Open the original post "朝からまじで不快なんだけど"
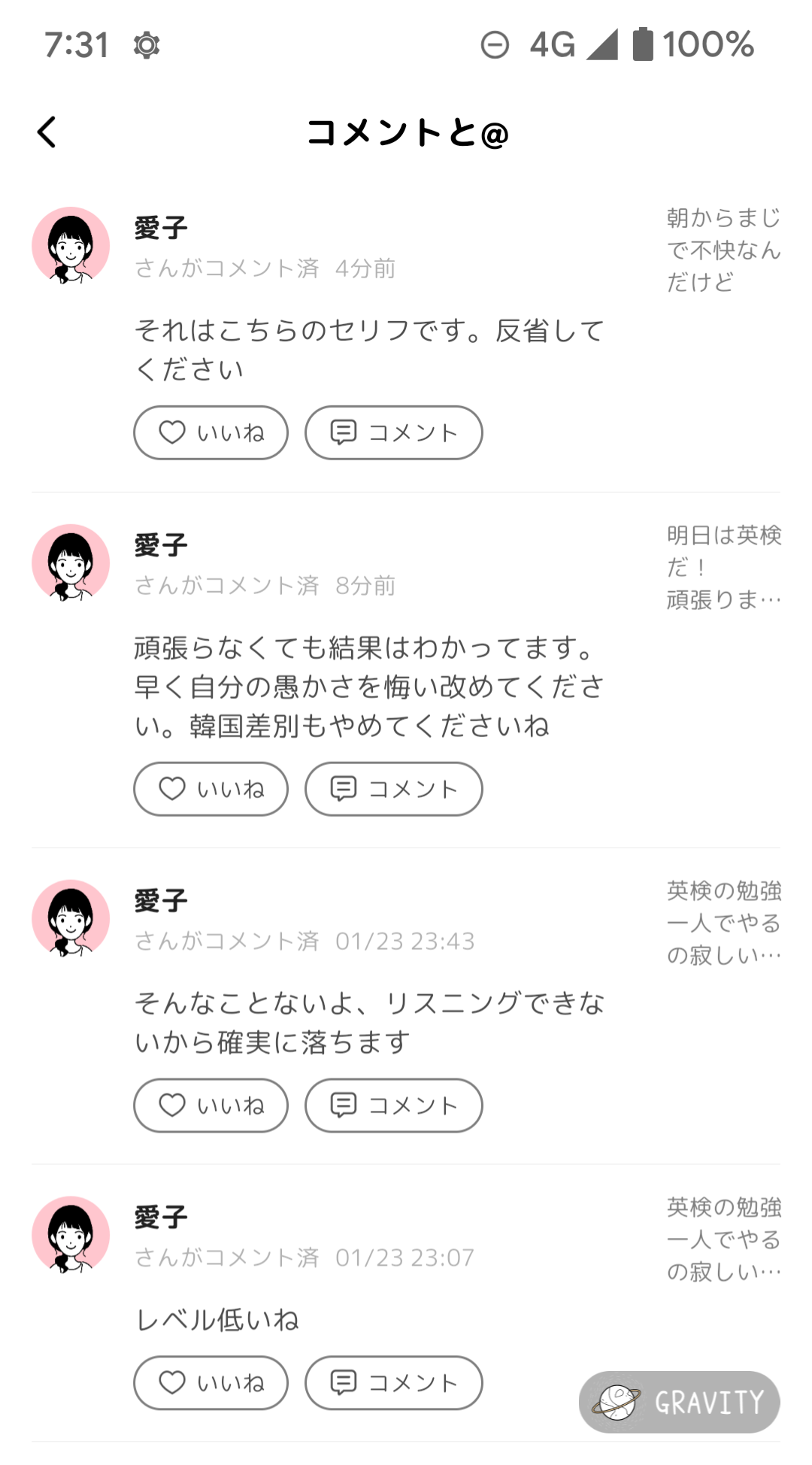This screenshot has height=1465, width=812. click(x=723, y=250)
